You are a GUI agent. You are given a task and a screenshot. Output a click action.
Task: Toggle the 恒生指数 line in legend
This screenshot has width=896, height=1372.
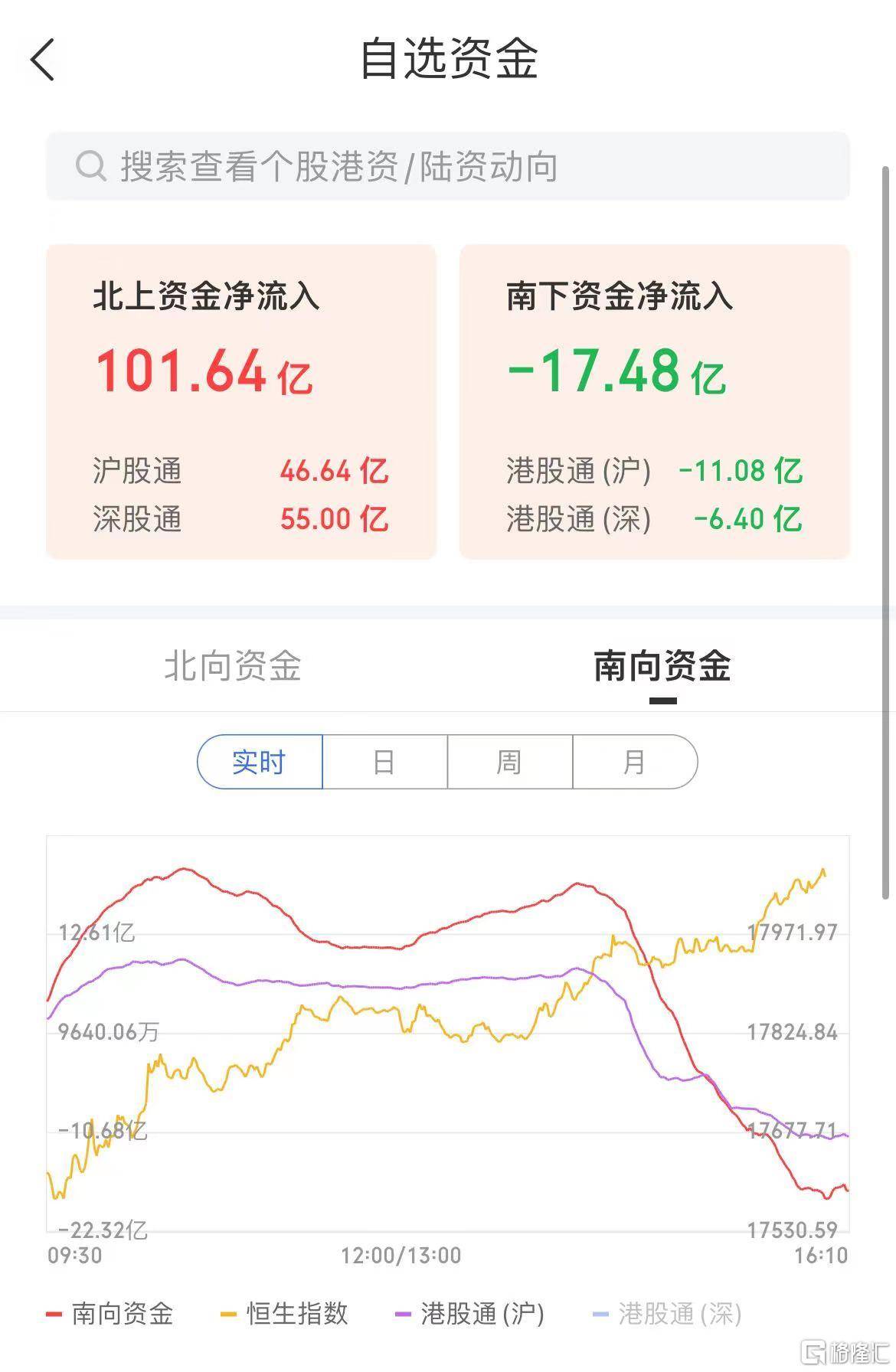[285, 1314]
